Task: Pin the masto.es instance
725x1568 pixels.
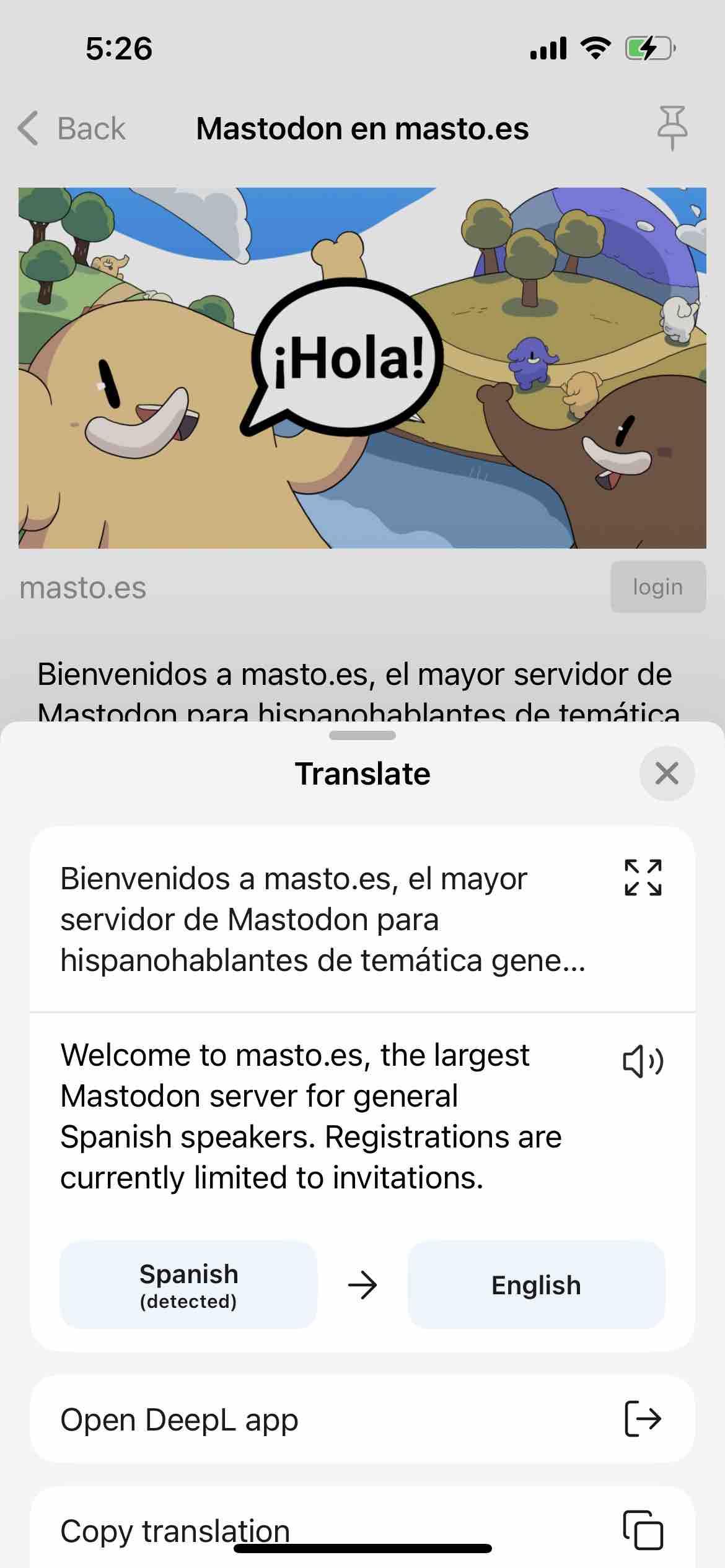Action: [672, 128]
